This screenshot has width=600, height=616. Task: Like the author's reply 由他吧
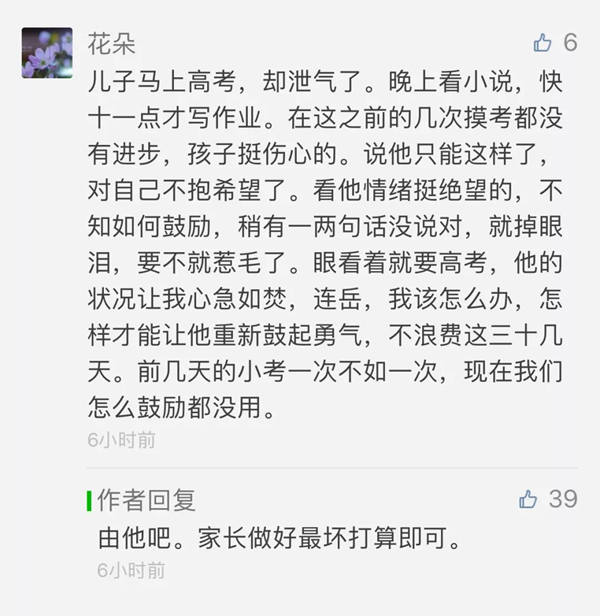tap(529, 499)
